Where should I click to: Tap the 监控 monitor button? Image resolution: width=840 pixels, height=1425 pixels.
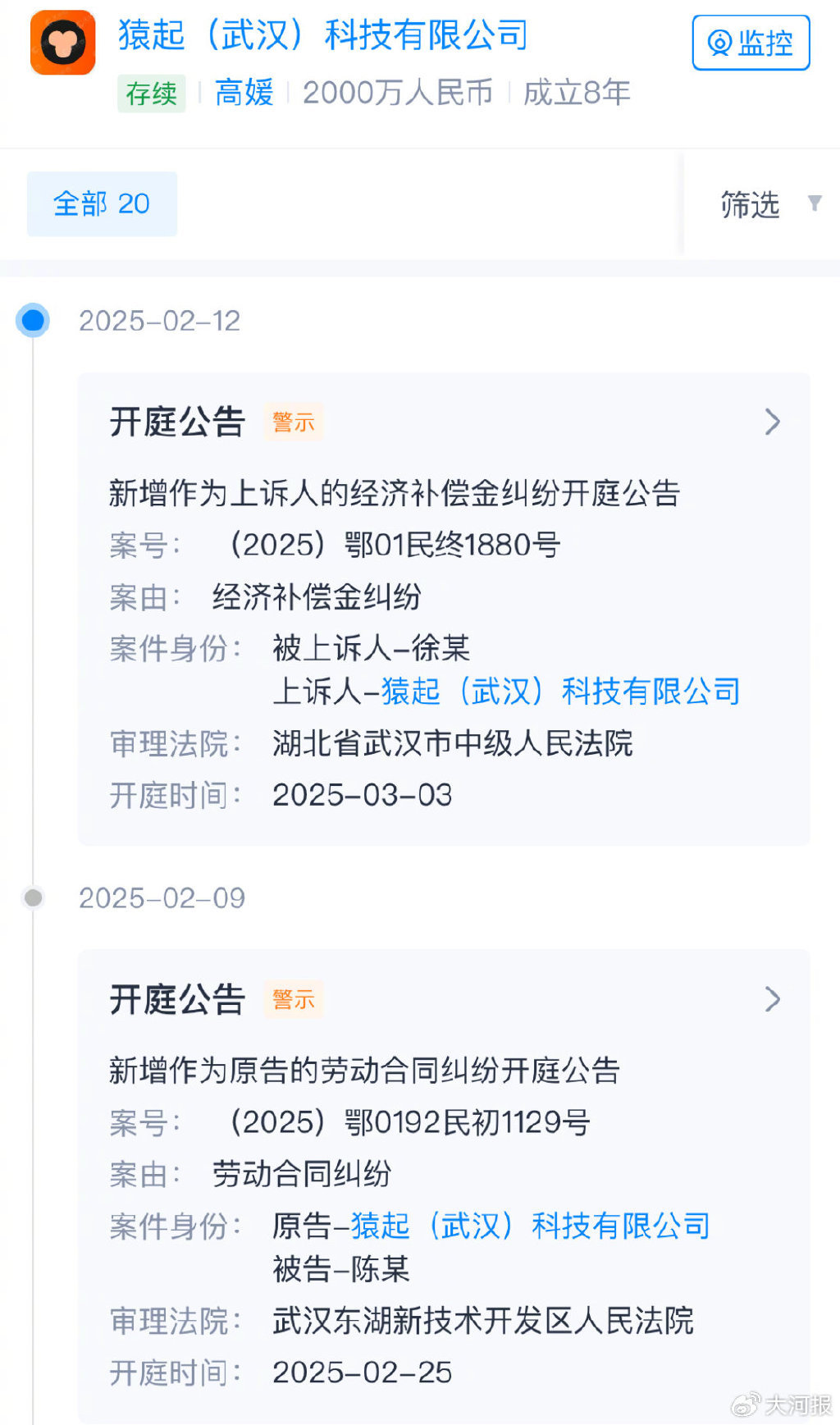click(751, 43)
